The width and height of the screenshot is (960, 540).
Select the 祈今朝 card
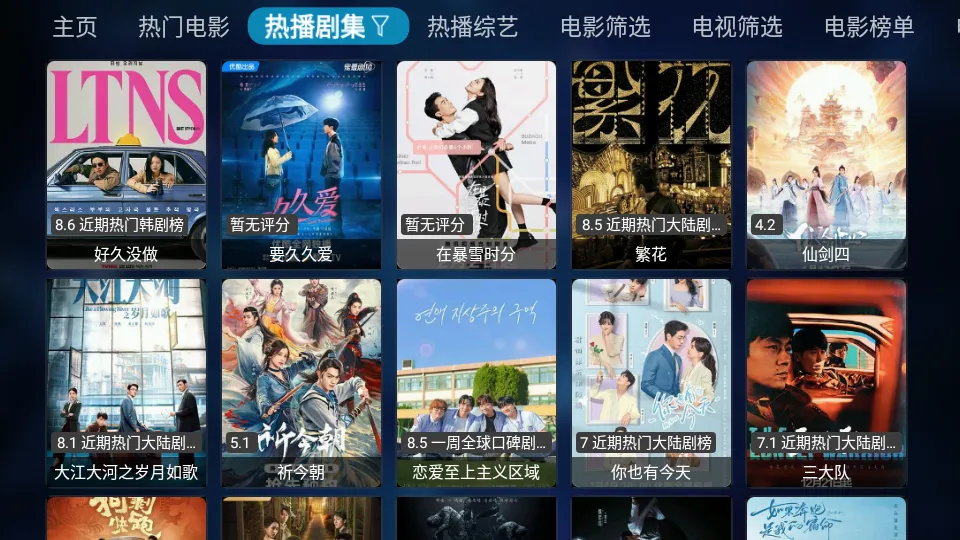pos(301,383)
